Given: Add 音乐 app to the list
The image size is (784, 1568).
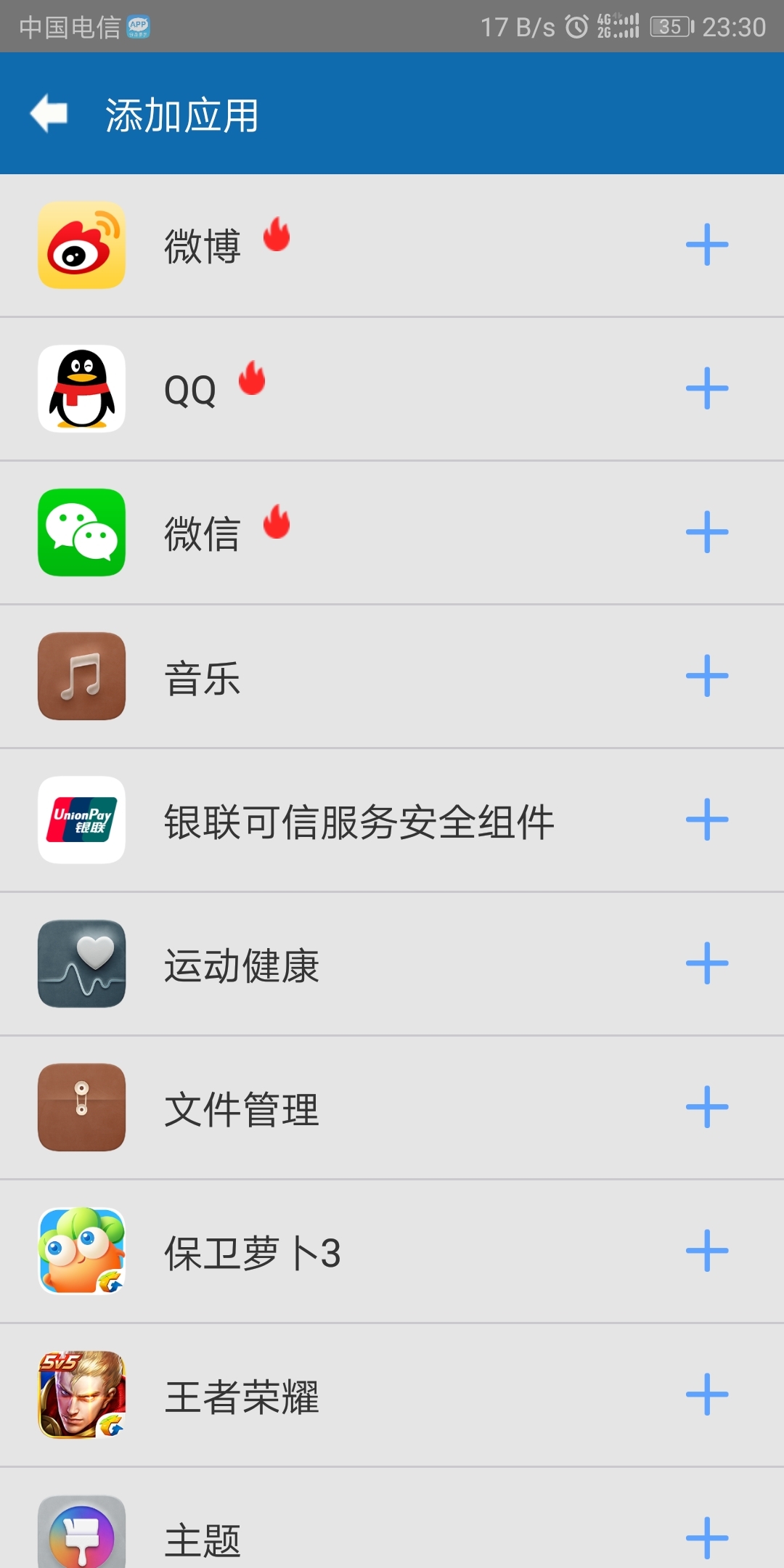Looking at the screenshot, I should point(706,676).
